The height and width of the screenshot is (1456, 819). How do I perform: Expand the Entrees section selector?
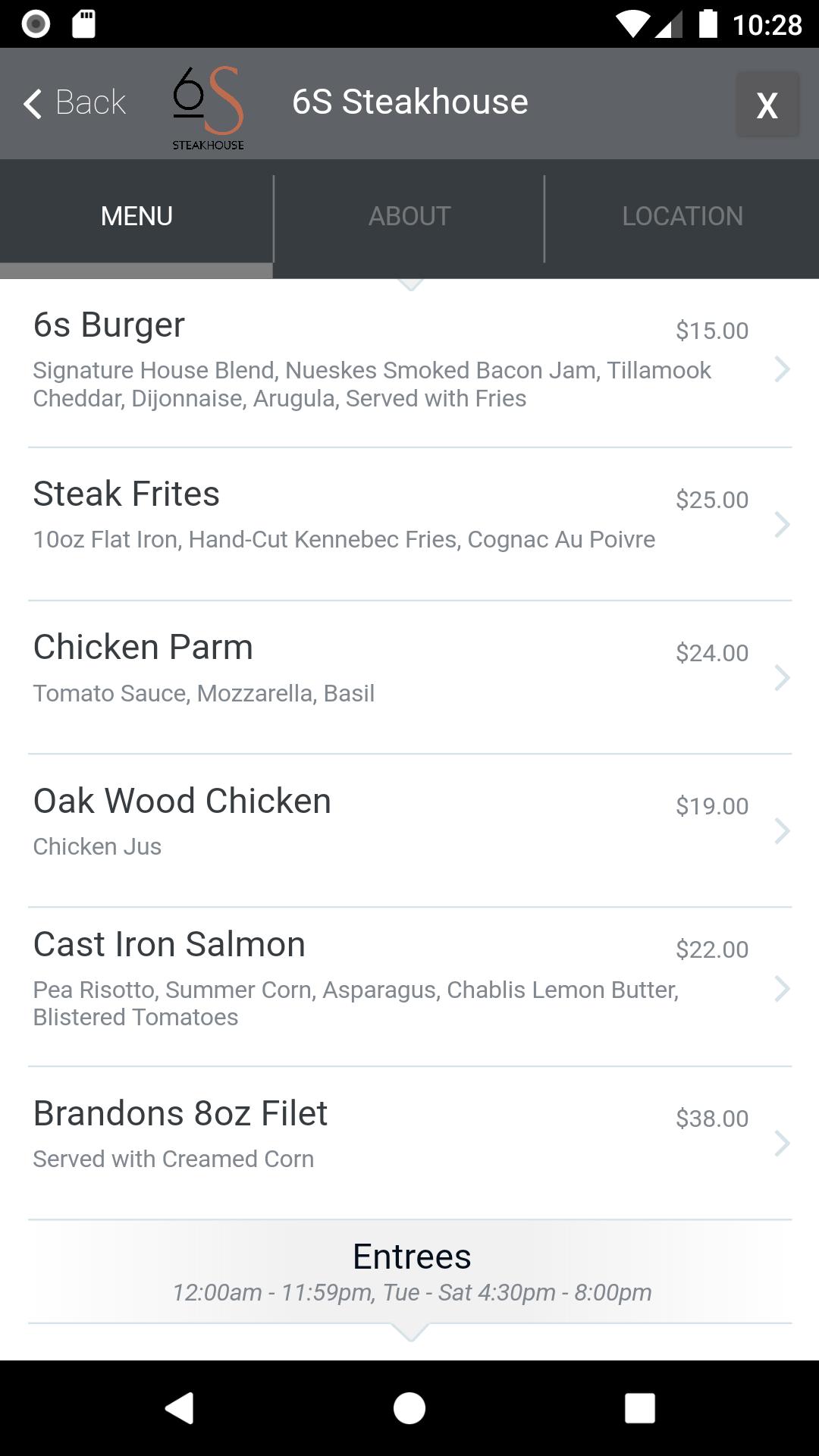pyautogui.click(x=409, y=1272)
